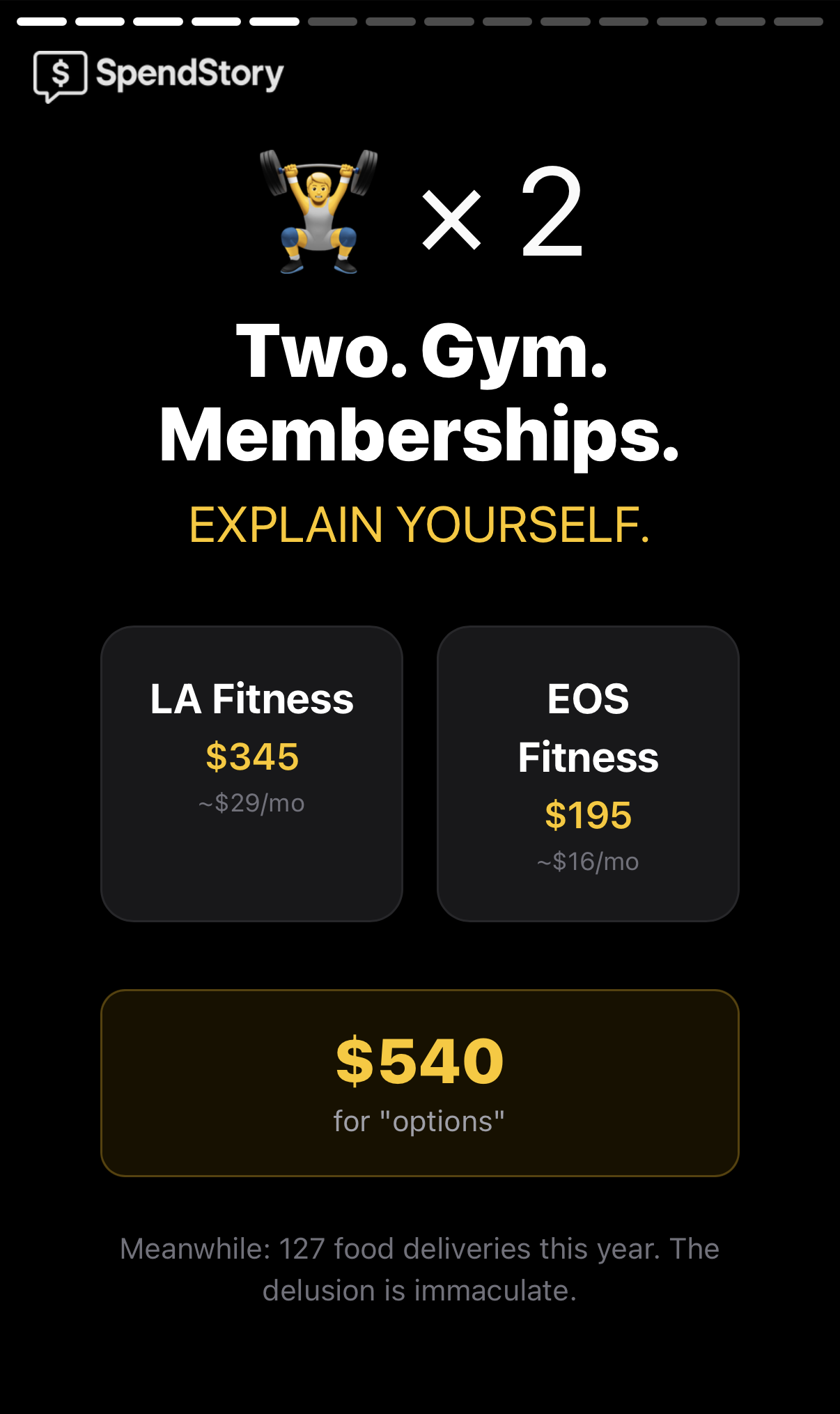
Task: Click the 'Two. Gym. Memberships.' headline
Action: tap(420, 394)
